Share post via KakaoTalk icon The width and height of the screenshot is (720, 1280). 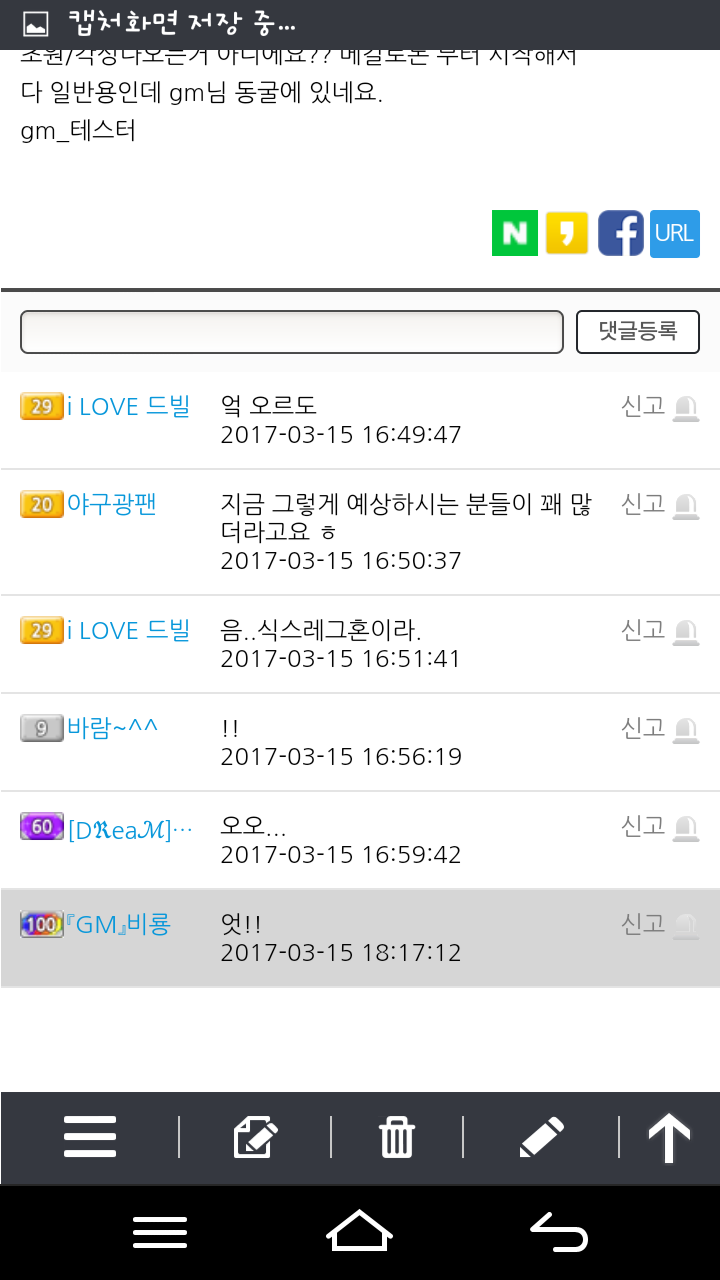[x=567, y=233]
